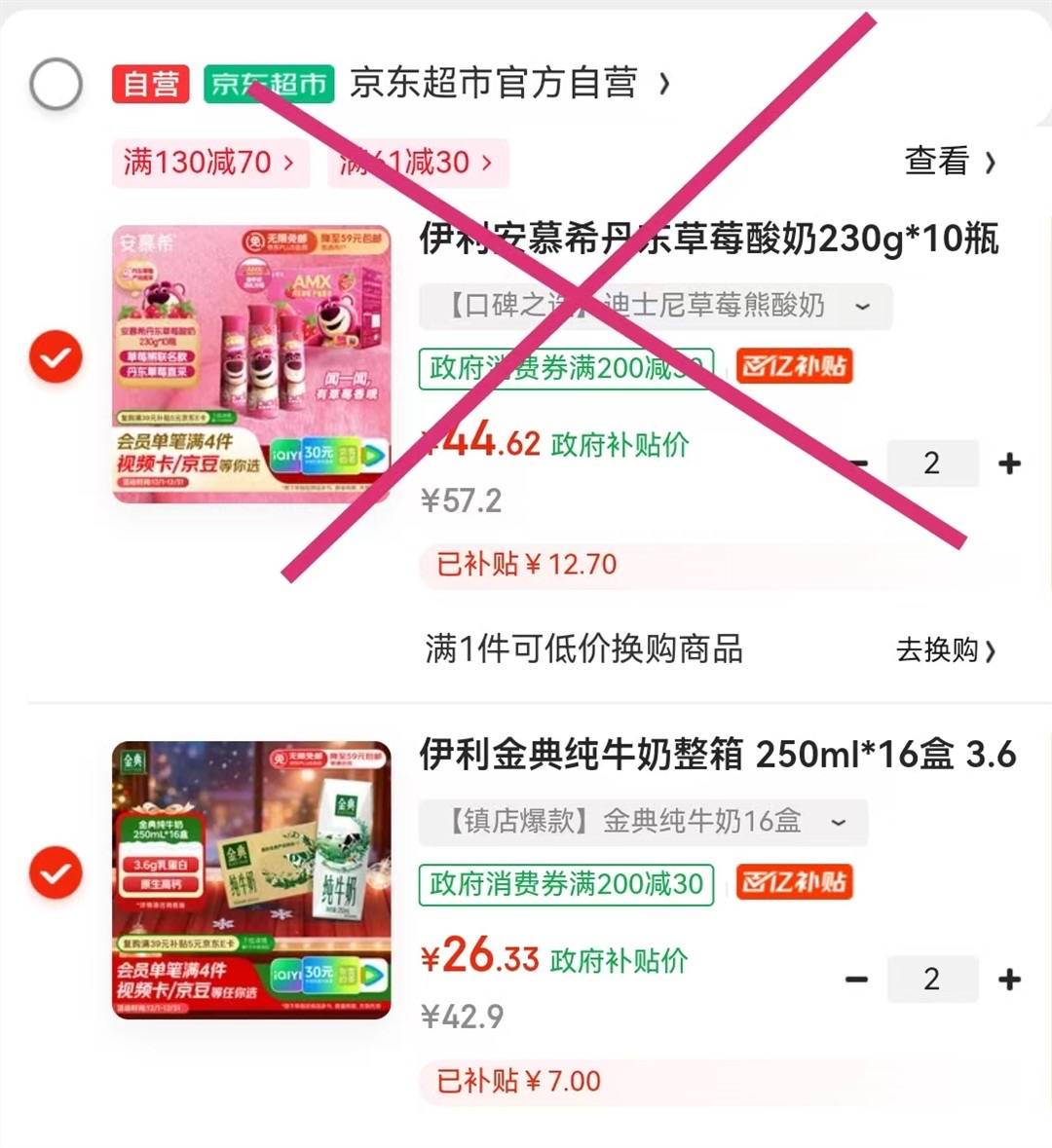Uncheck the 安慕希草莓酸奶 item
Screen dimensions: 1052x1148
coord(56,358)
